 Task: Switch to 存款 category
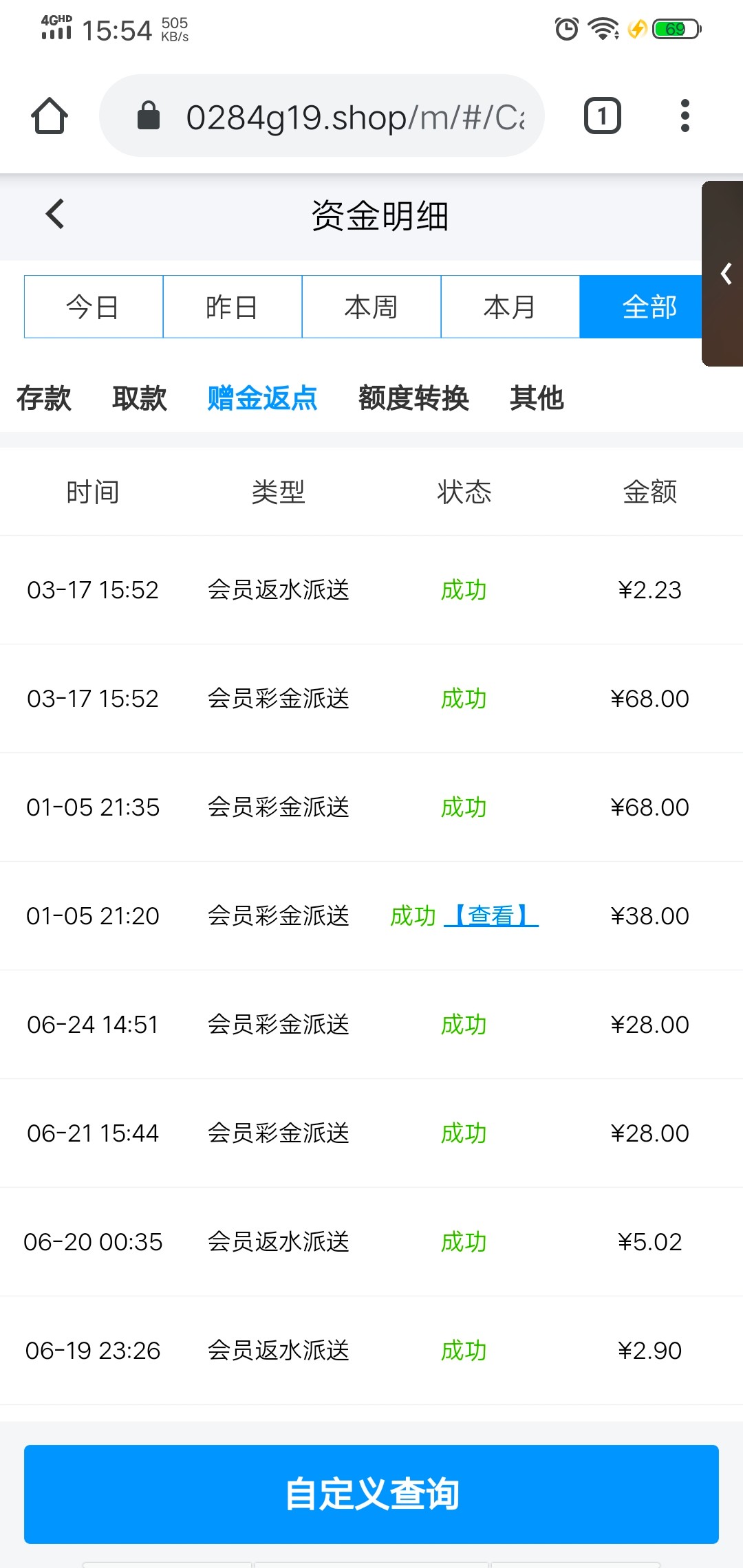[x=44, y=398]
